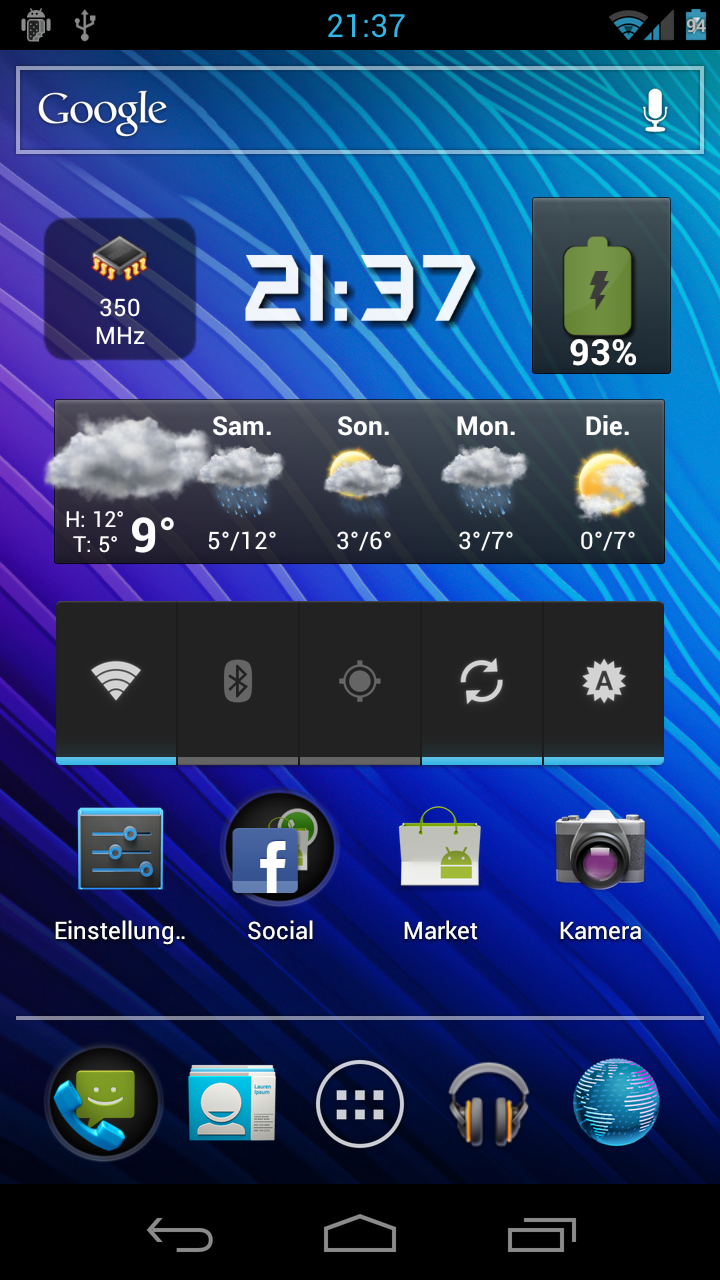Screen dimensions: 720x1280
Task: Tap the system home button
Action: tap(360, 1234)
